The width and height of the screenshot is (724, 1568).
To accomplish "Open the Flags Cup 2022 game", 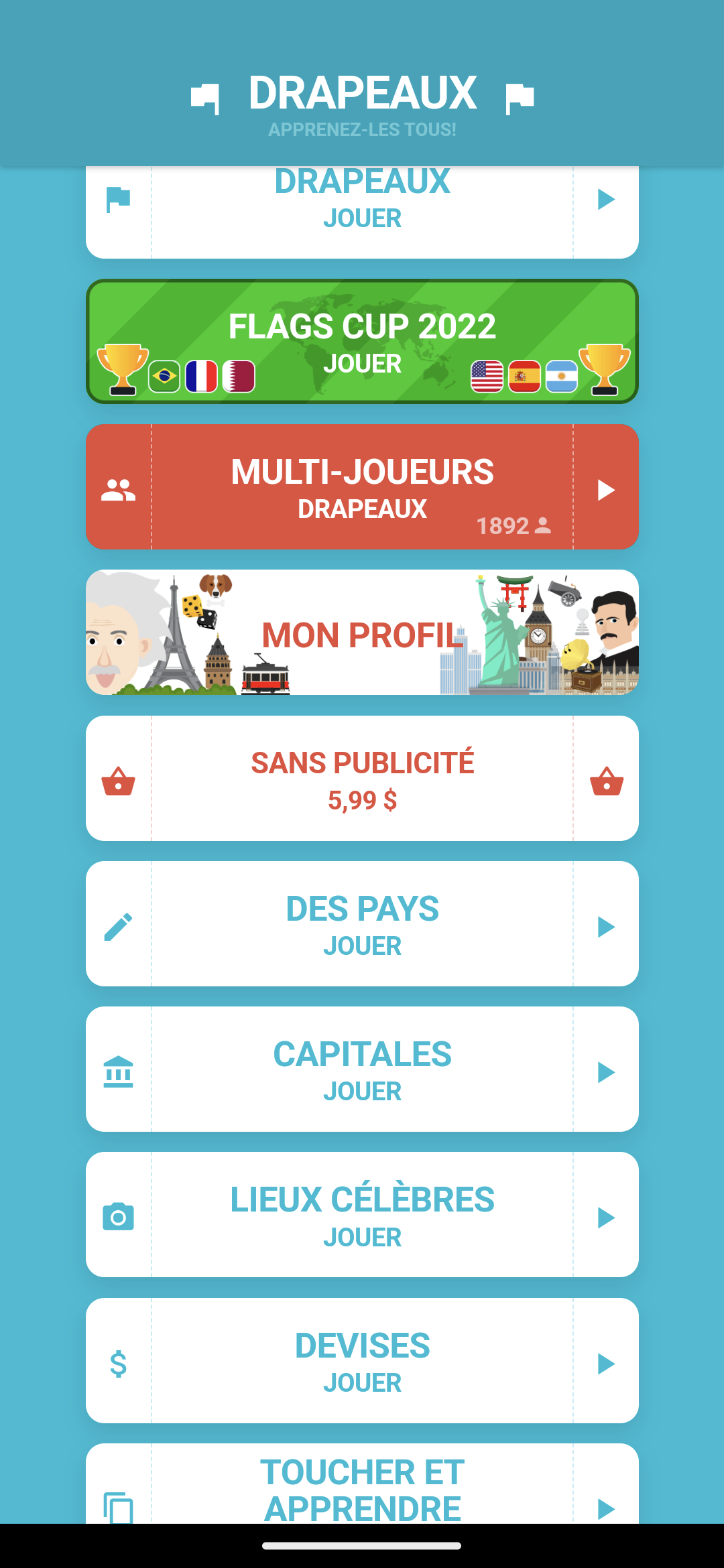I will click(x=362, y=342).
